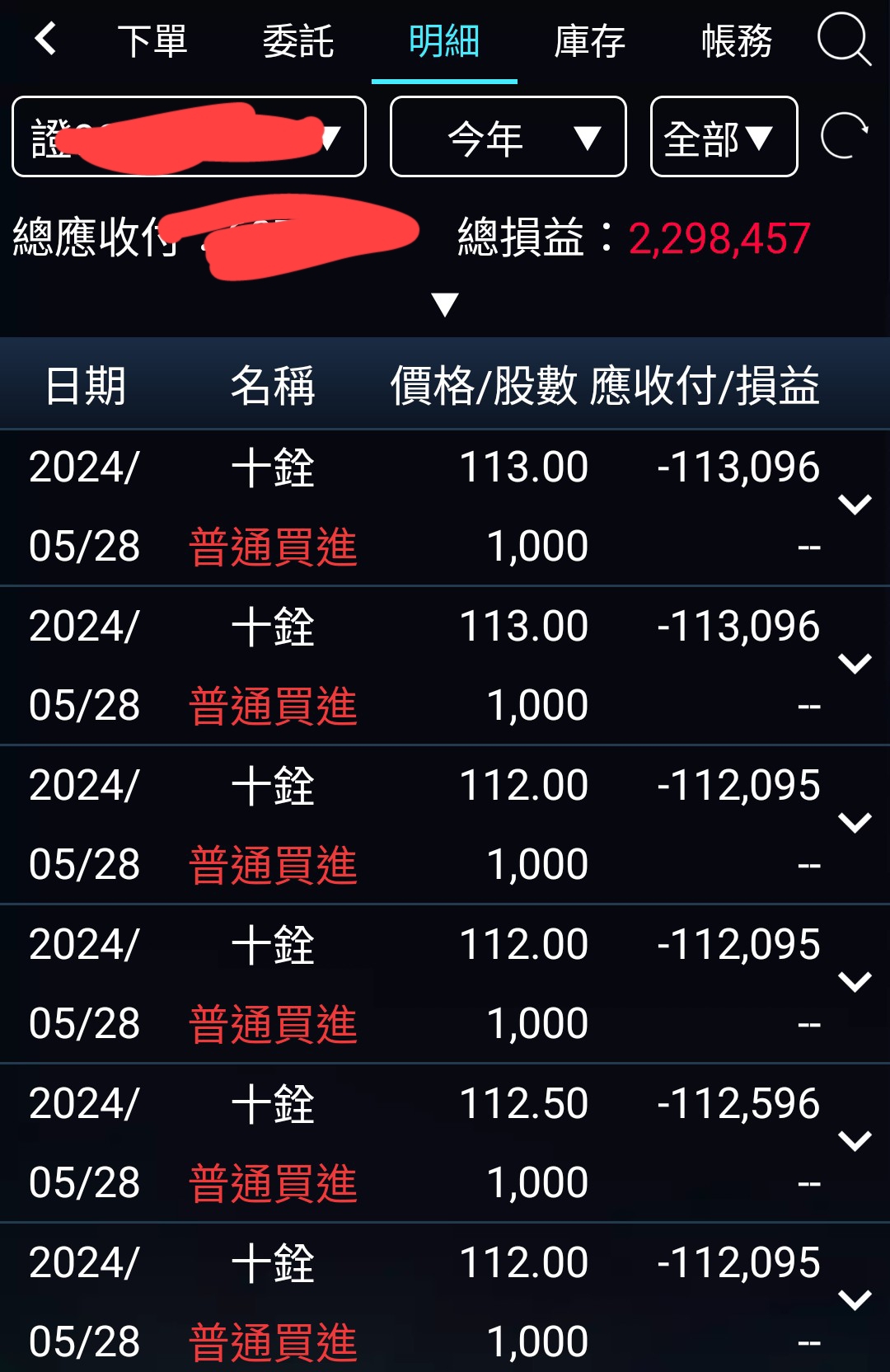Image resolution: width=890 pixels, height=1372 pixels.
Task: Switch to the 帳務 tab
Action: pos(737,41)
